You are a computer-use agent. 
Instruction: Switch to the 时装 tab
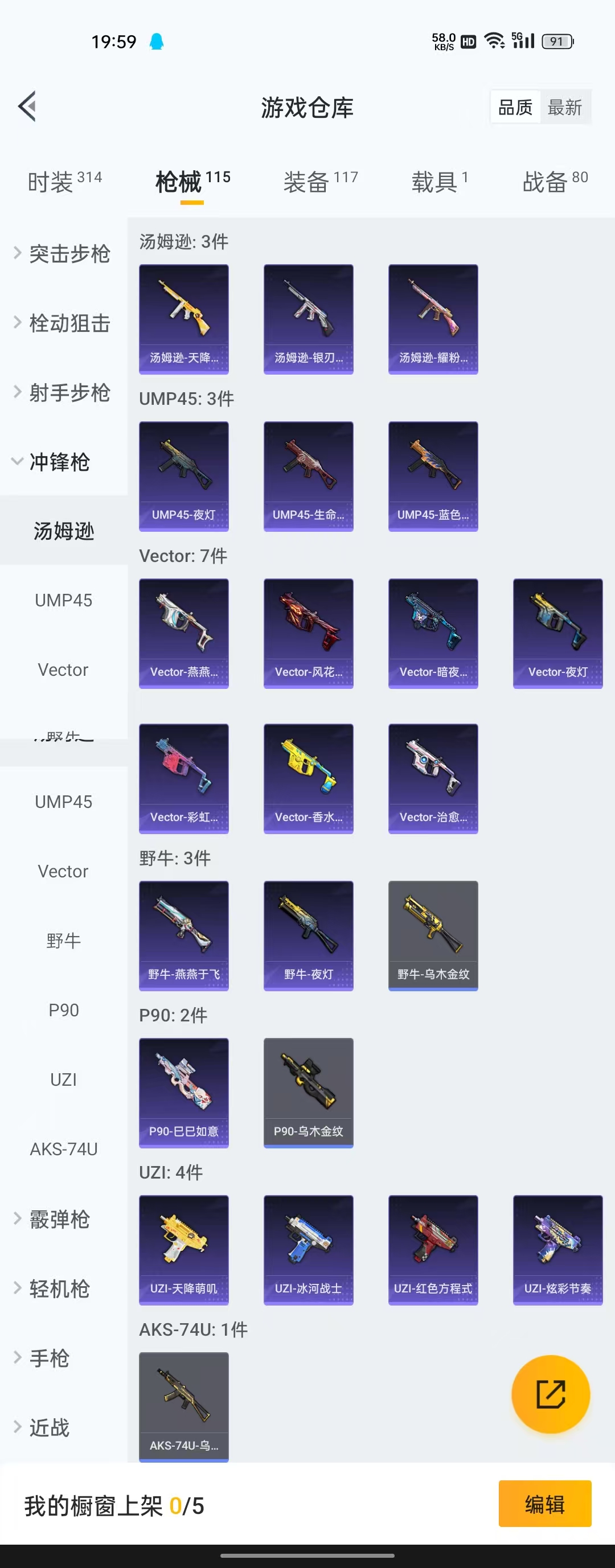pos(64,182)
